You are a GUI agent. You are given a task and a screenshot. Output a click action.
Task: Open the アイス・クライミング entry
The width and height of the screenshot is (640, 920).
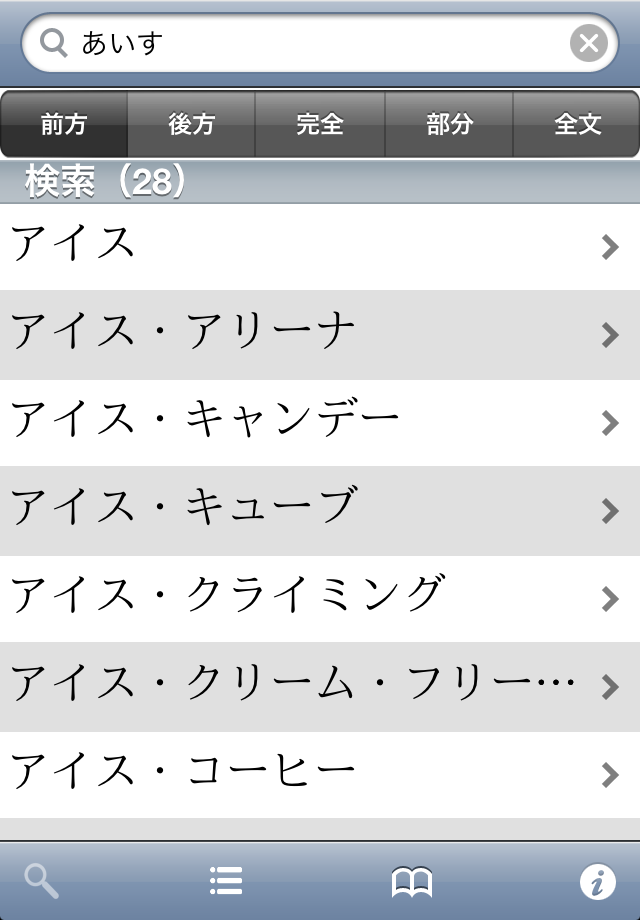coord(320,598)
